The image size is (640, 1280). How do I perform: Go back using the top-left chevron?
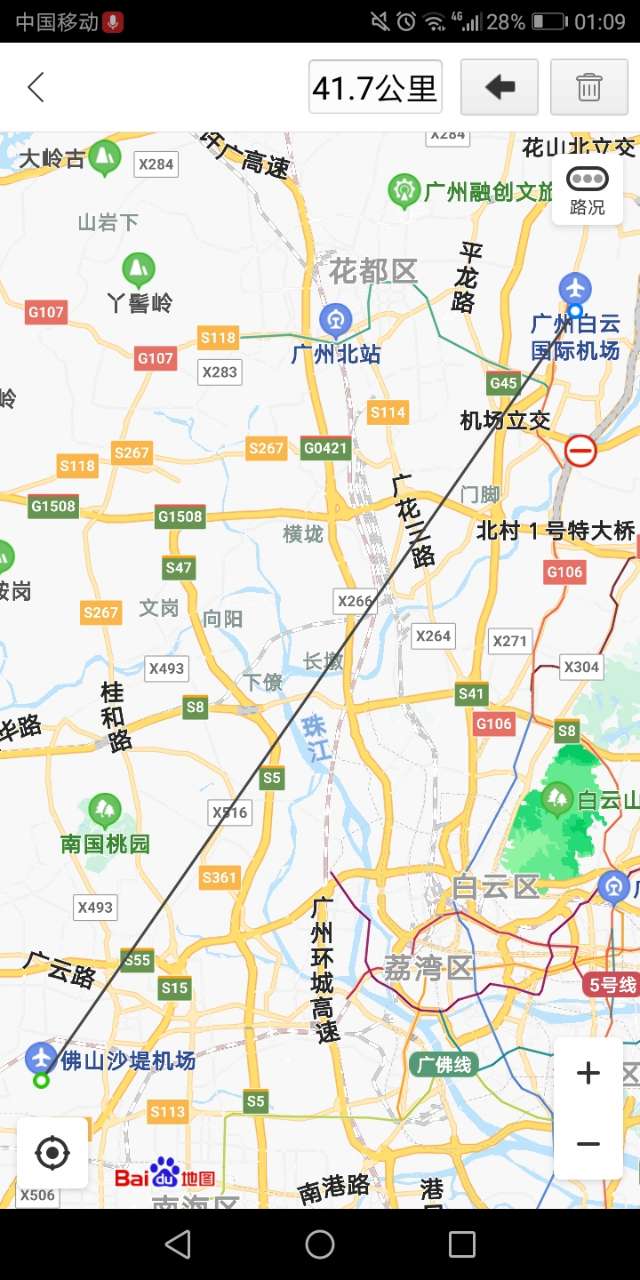click(x=36, y=88)
